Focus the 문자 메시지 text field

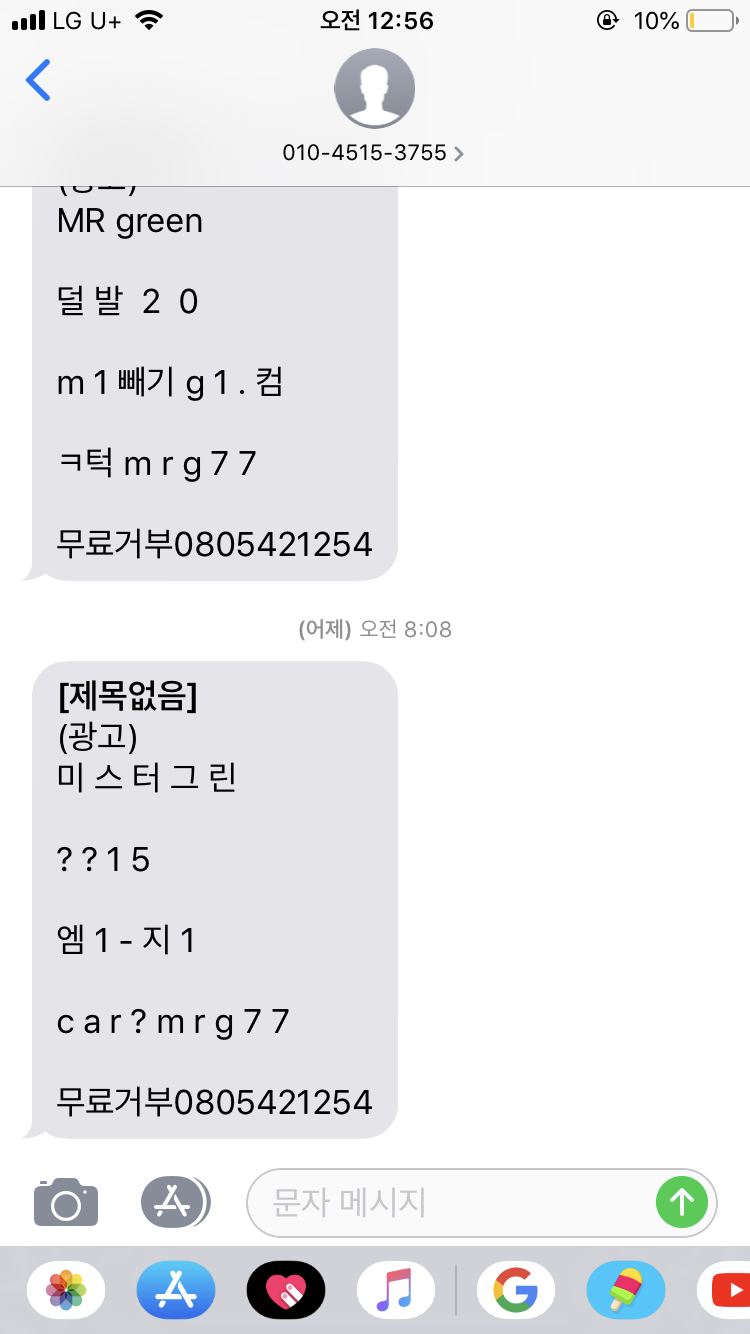450,1201
